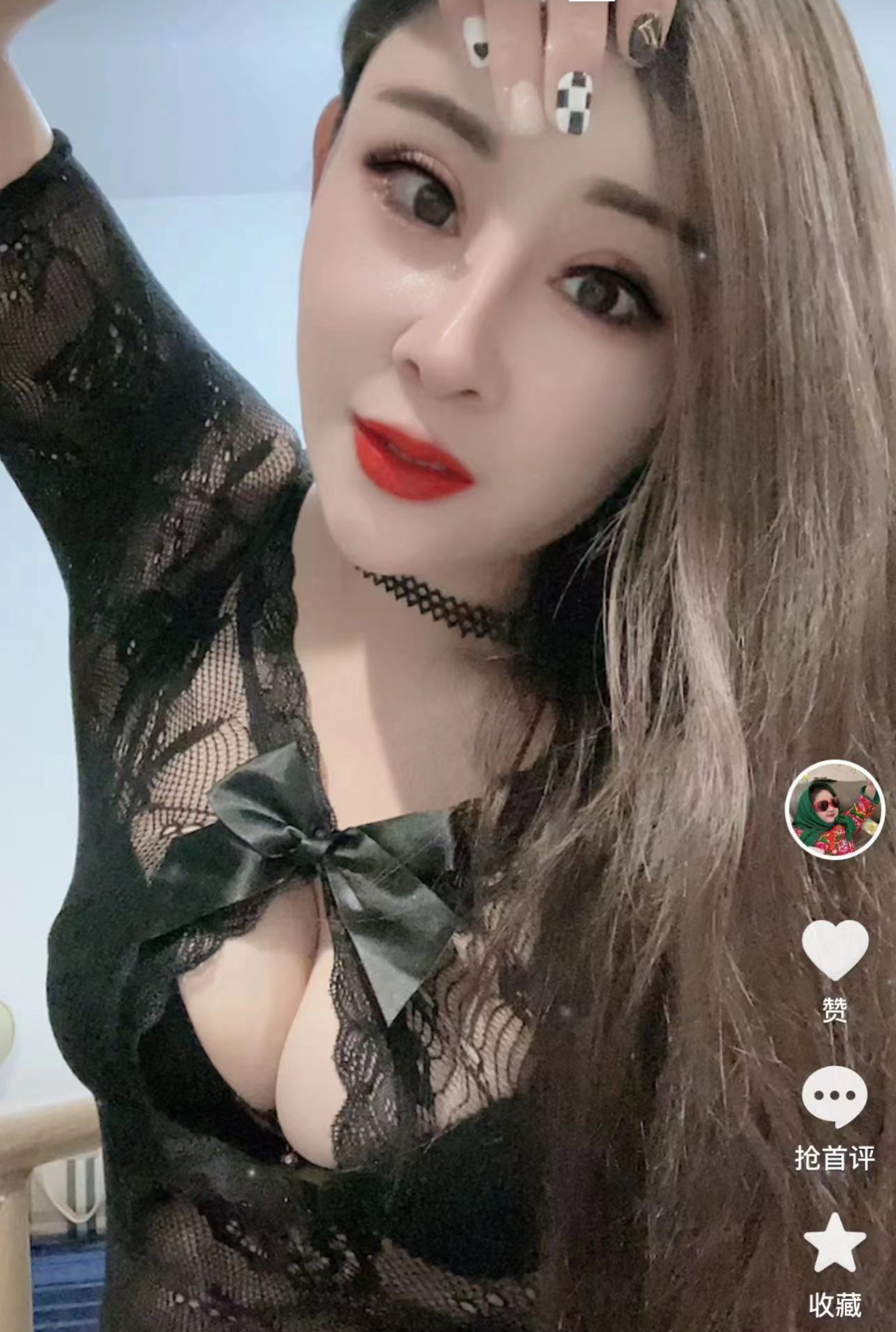Open comments to post the first comment
896x1332 pixels.
click(834, 1096)
